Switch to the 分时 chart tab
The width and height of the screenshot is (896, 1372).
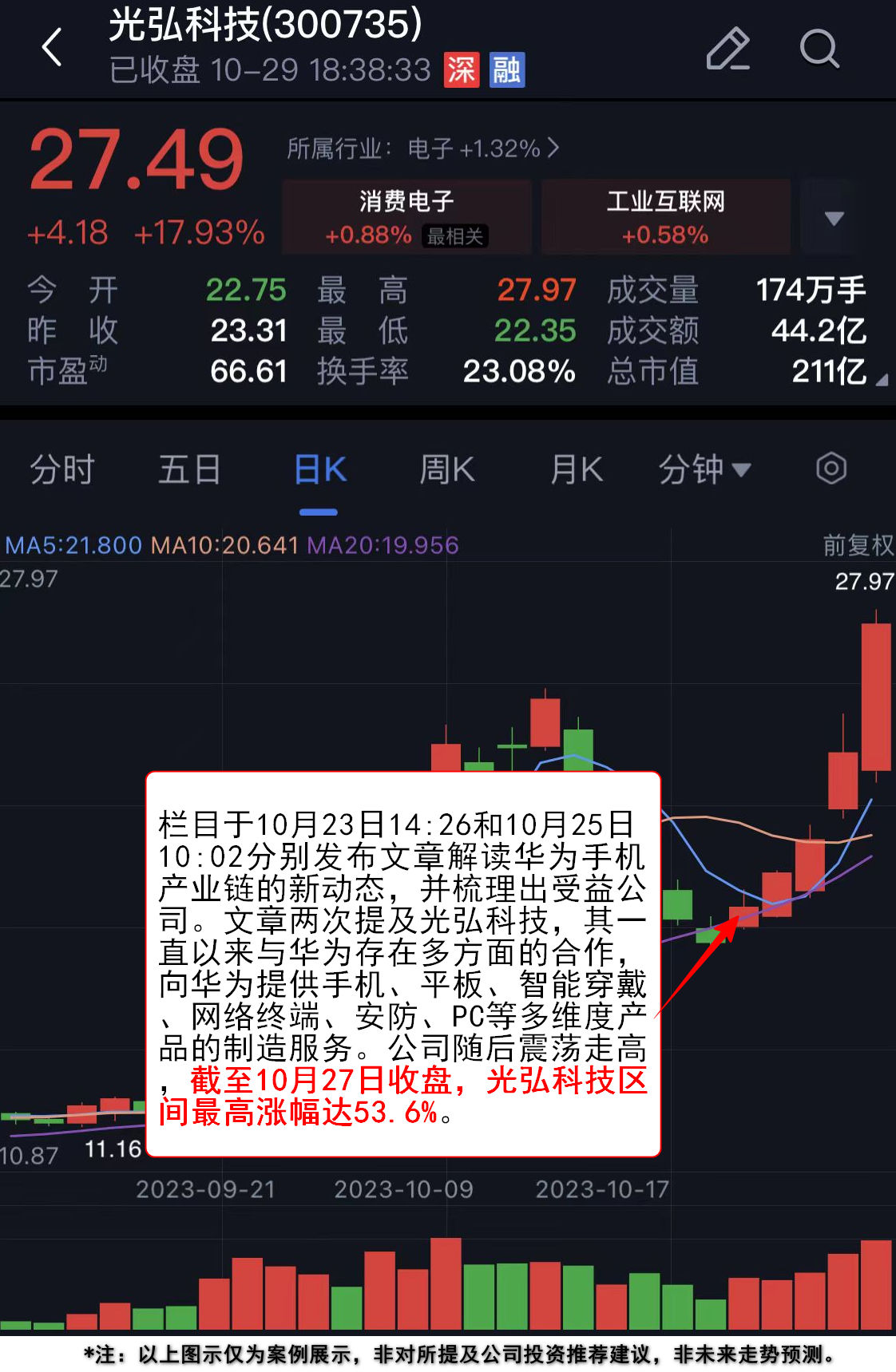point(62,469)
